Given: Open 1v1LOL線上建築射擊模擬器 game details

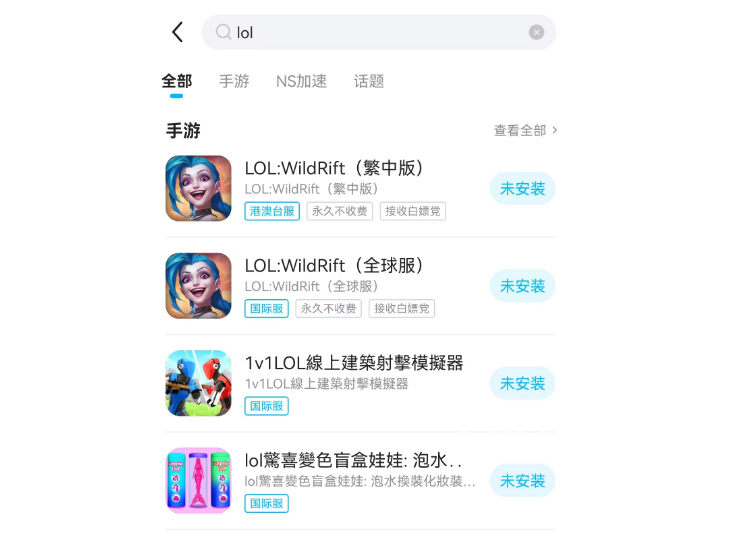Looking at the screenshot, I should click(354, 363).
